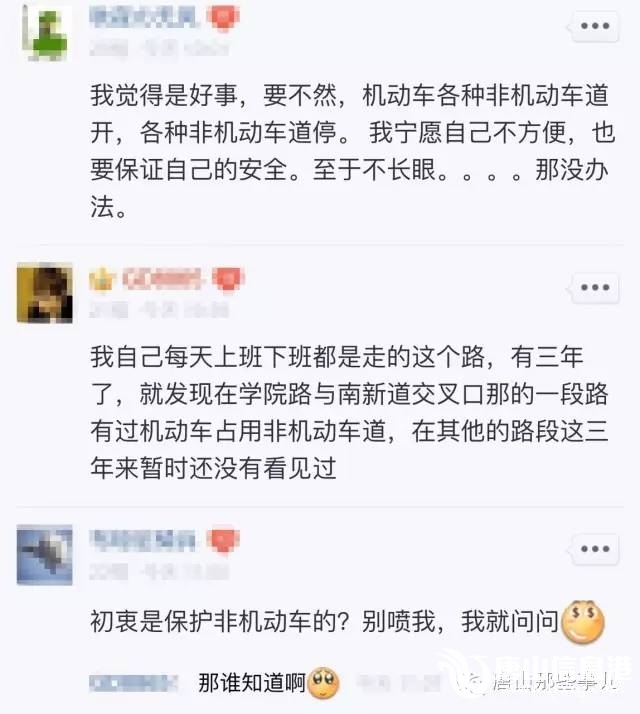640x714 pixels.
Task: View the profile avatar of the 初衷是保护非机动车 commenter
Action: click(x=45, y=553)
